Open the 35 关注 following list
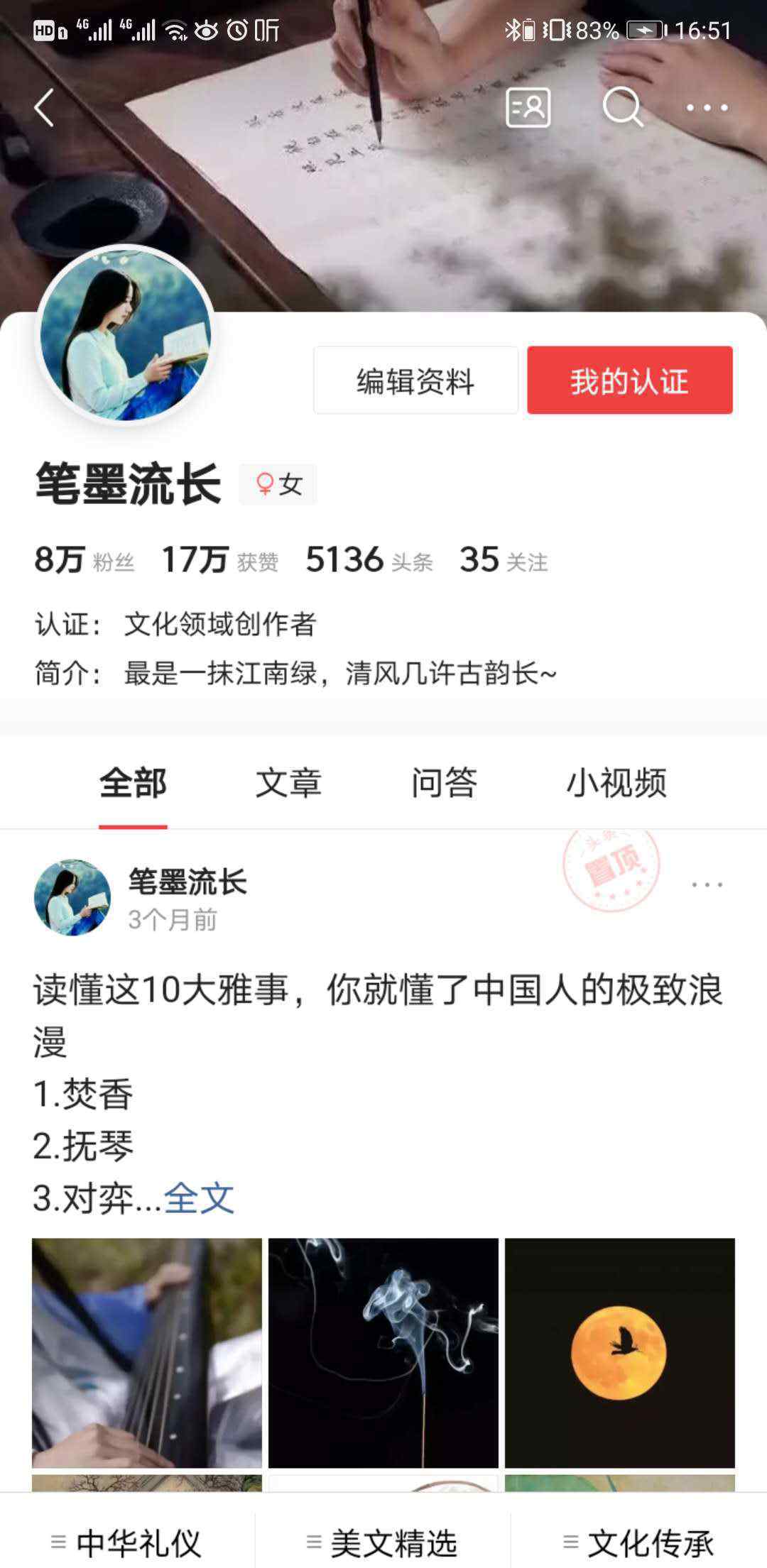 coord(503,561)
